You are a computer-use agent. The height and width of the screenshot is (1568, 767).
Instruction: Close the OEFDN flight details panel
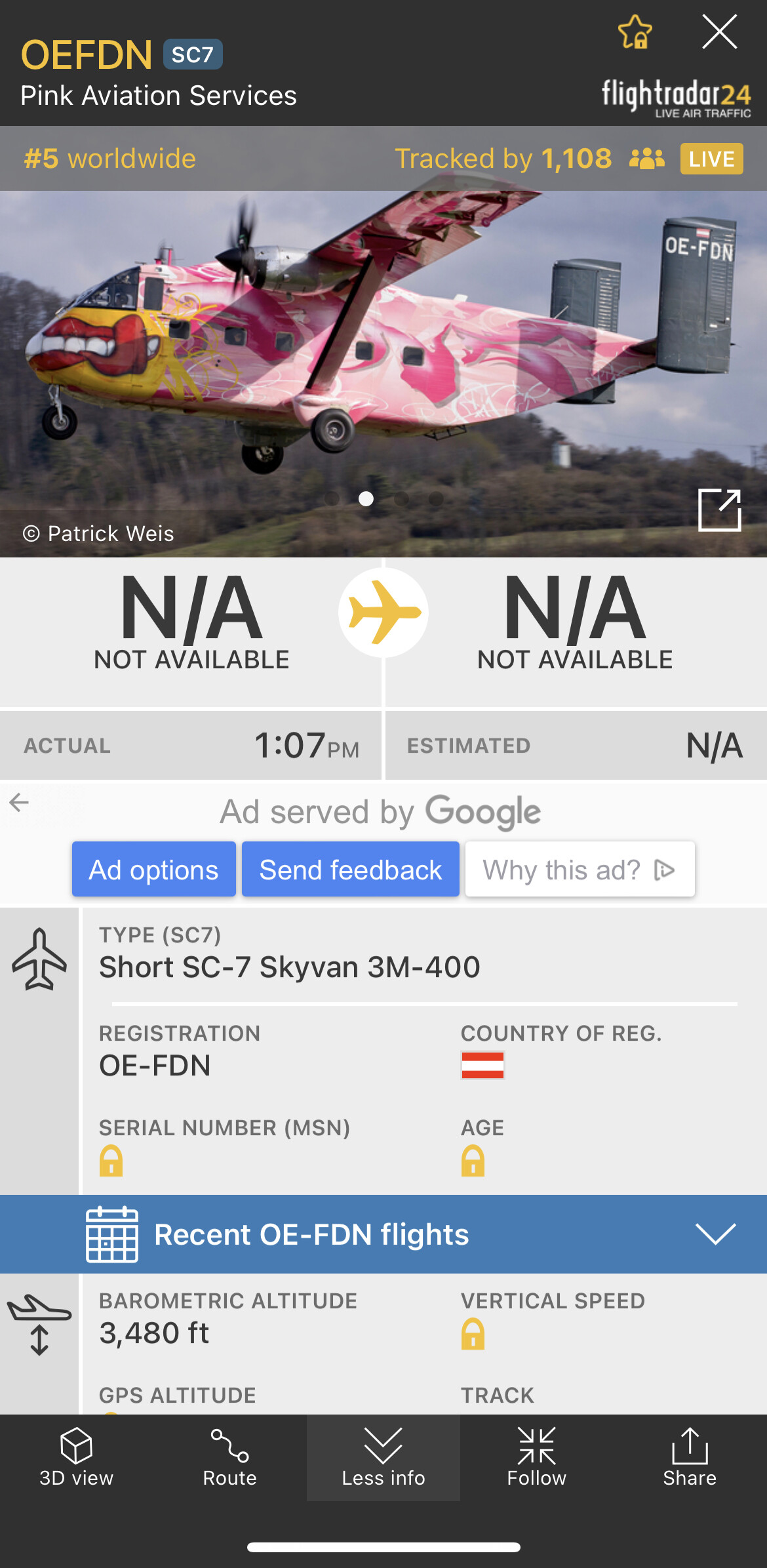click(719, 32)
